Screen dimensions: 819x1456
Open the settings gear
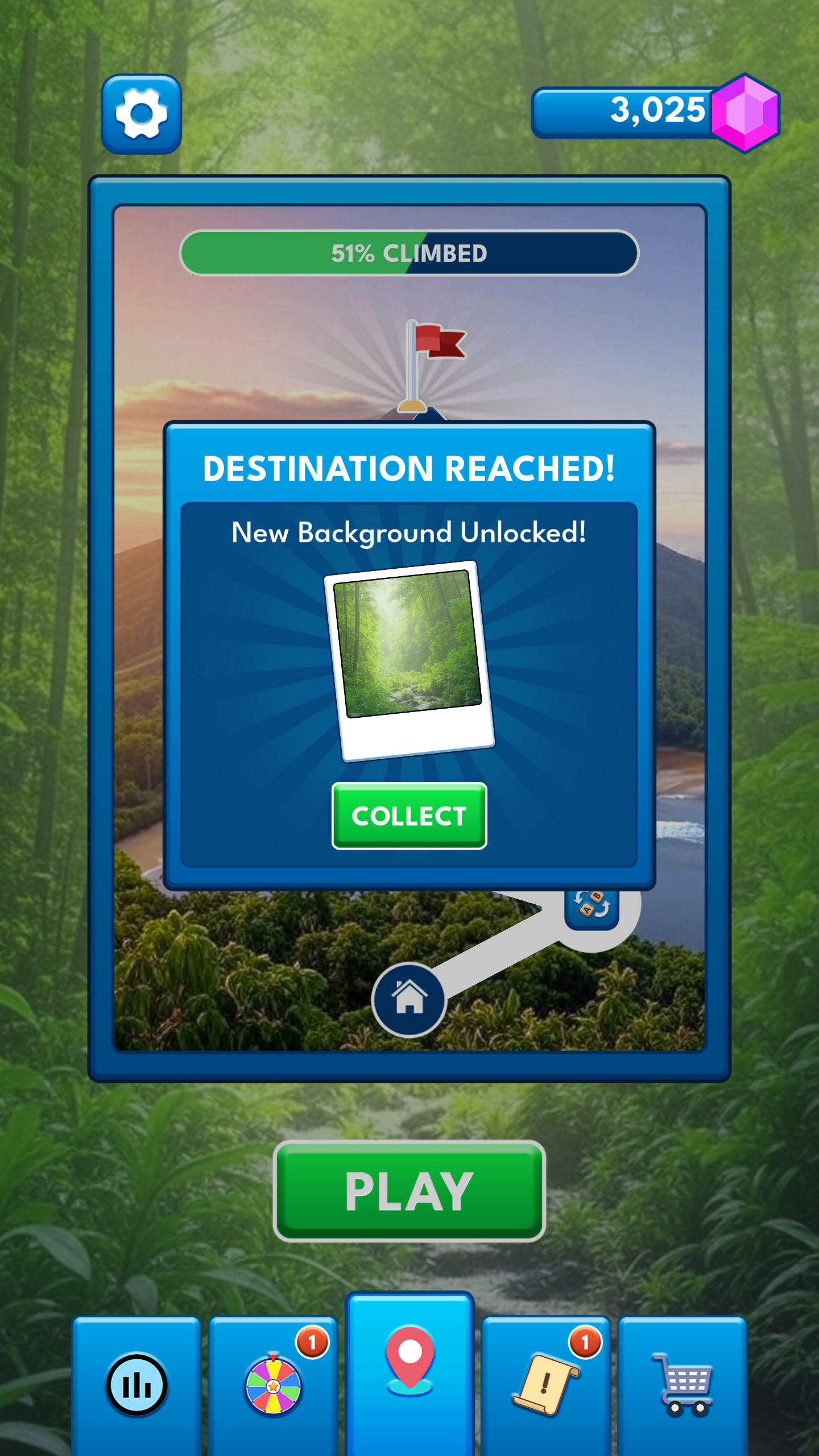(x=141, y=114)
